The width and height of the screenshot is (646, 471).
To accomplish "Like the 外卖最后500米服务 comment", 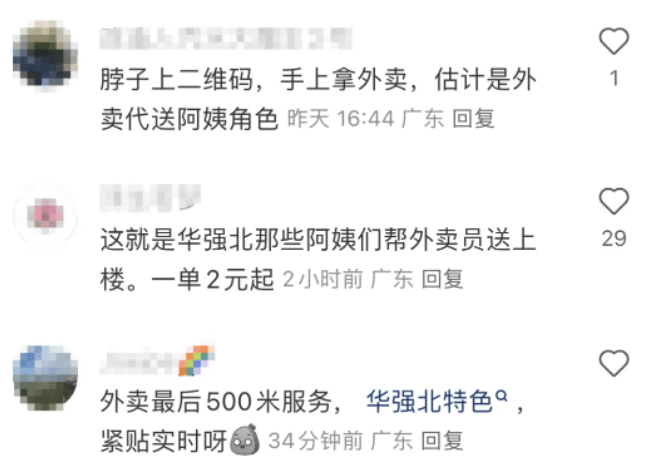I will point(613,363).
